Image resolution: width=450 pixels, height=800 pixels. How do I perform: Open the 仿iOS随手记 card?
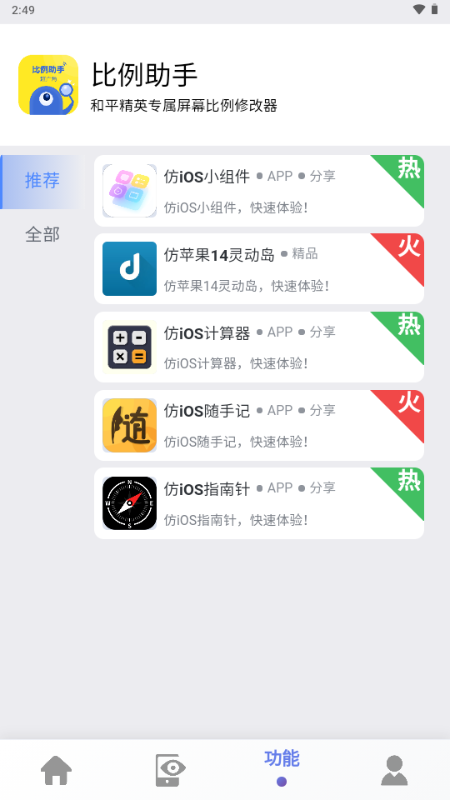259,426
